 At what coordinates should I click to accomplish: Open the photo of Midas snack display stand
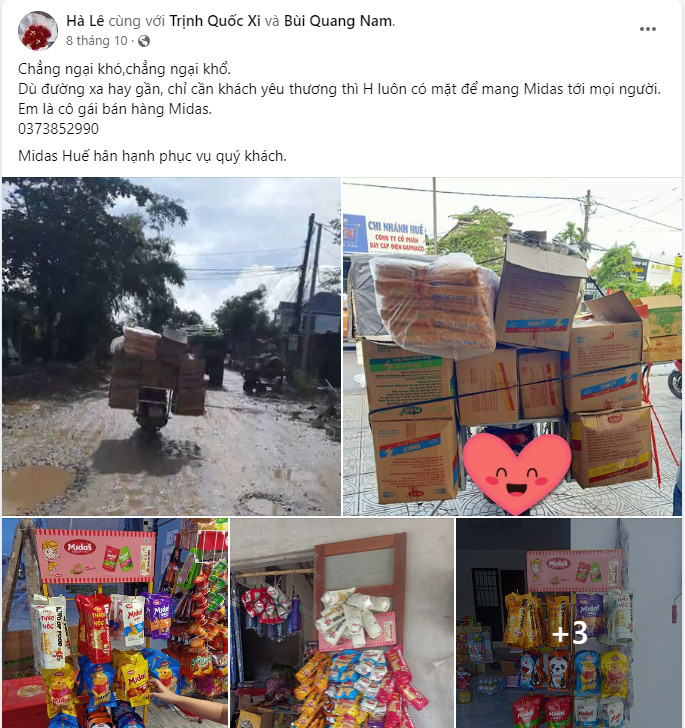[x=115, y=622]
